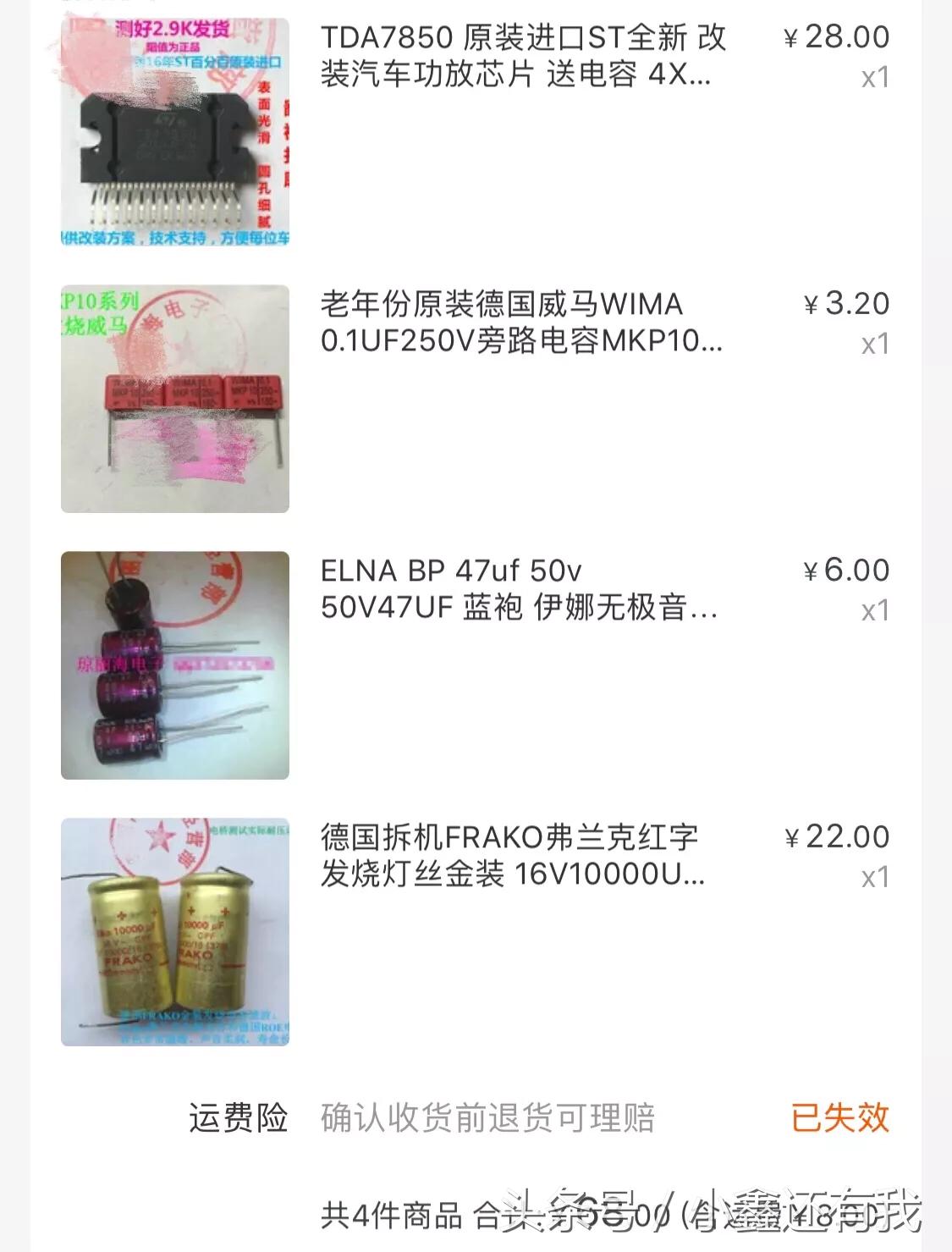Open the 运费险 insurance details row
Viewport: 952px width, 1252px height.
click(239, 1117)
